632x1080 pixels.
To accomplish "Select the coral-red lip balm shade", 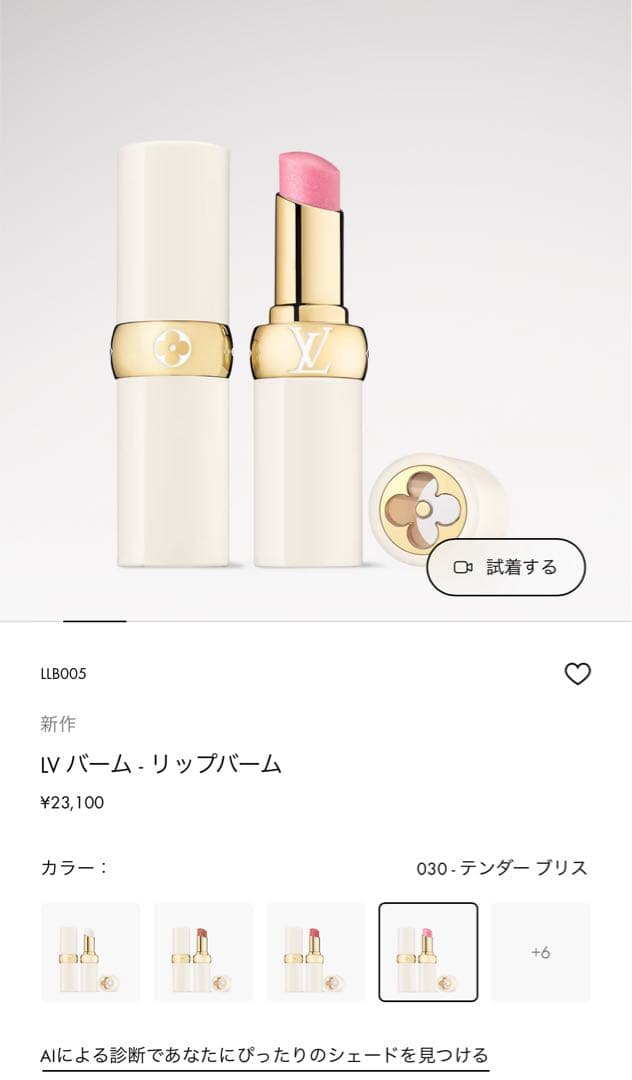I will (316, 951).
